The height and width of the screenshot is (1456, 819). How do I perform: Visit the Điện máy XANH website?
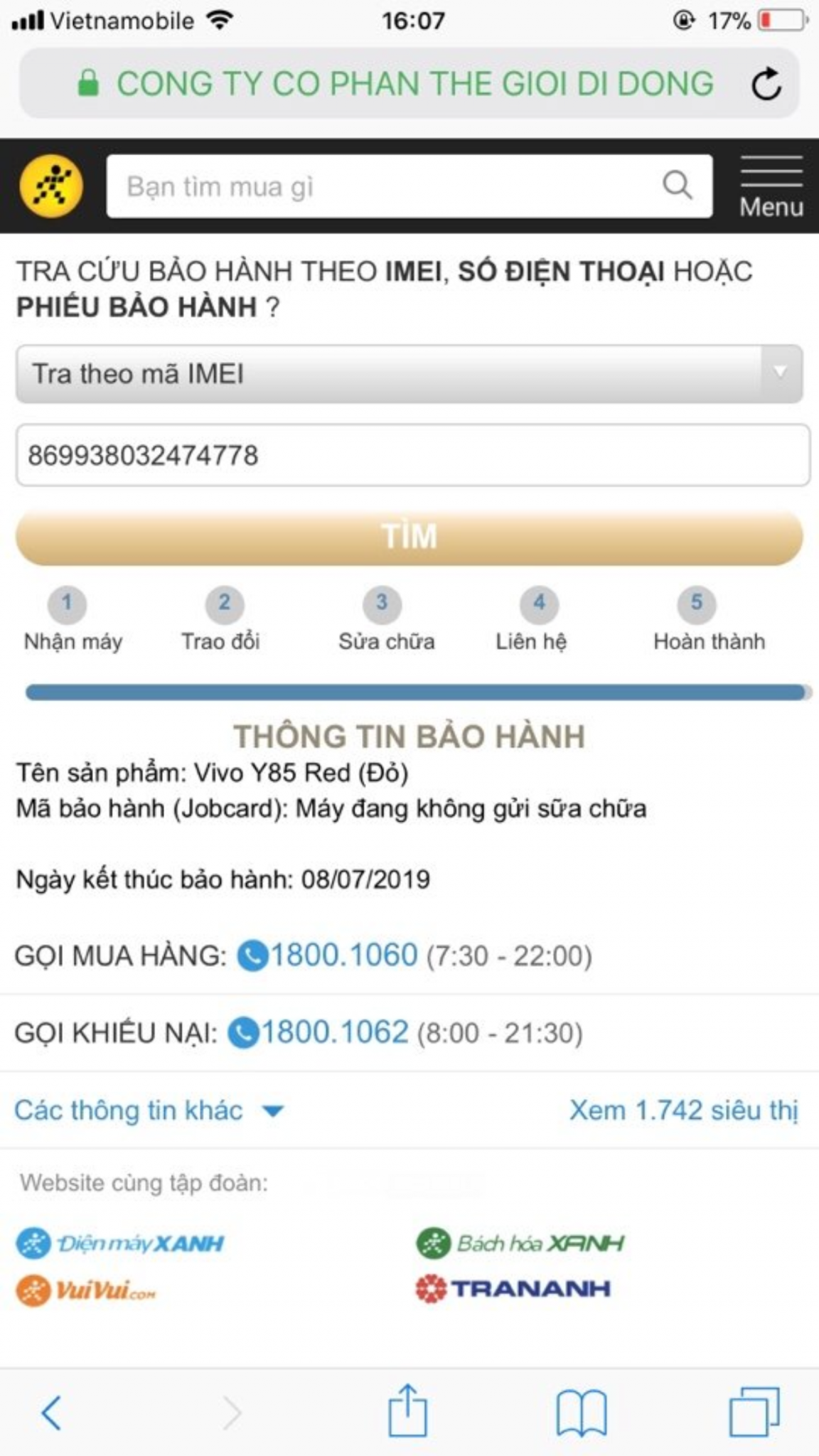pos(121,1243)
